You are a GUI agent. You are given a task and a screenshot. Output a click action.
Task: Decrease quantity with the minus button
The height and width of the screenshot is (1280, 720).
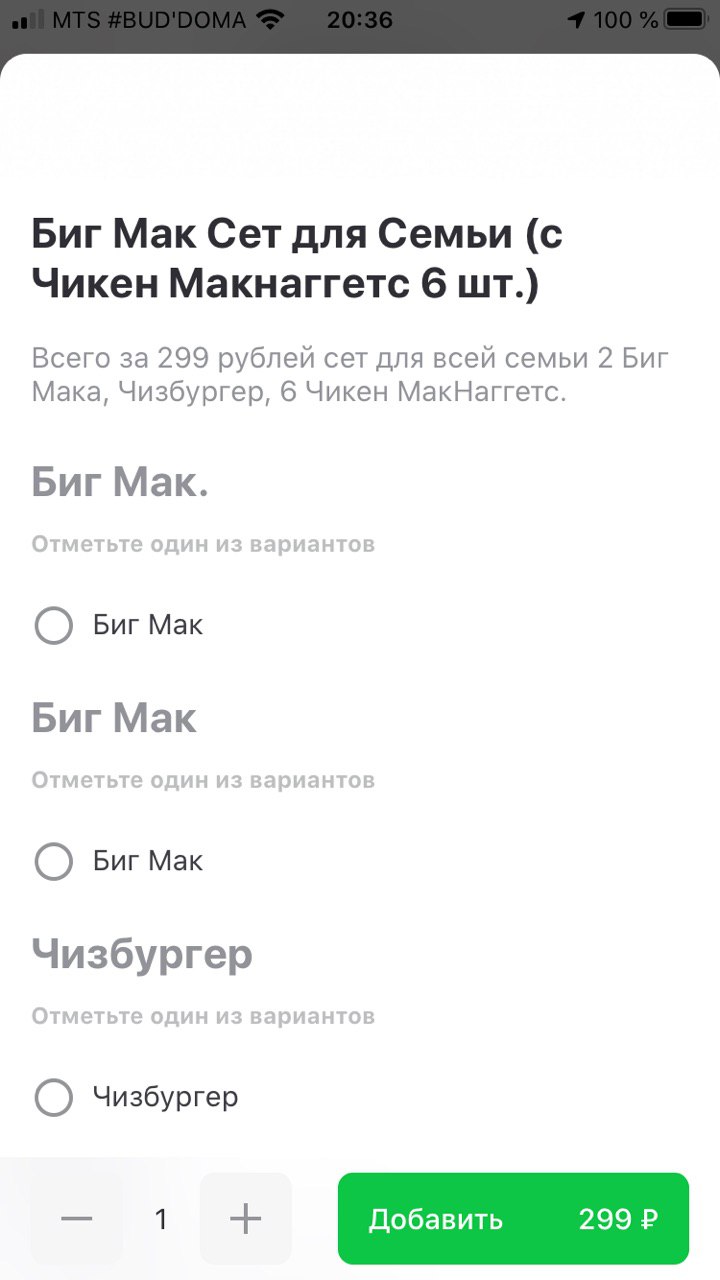77,1219
